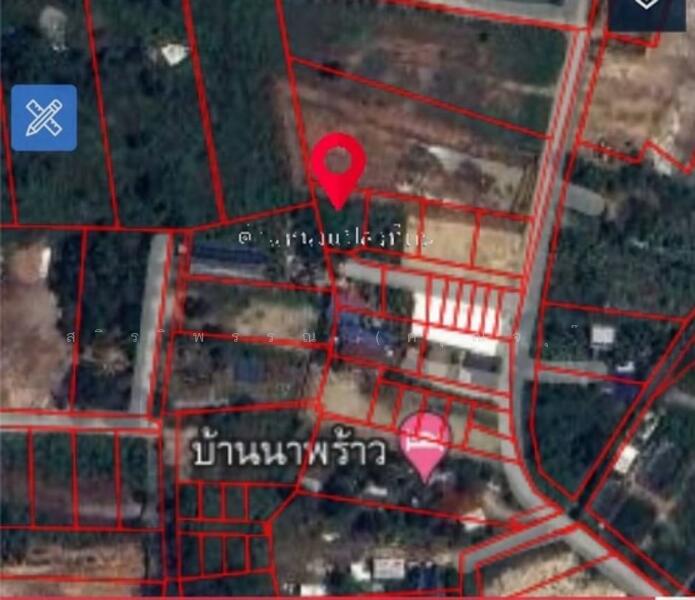Open the ruler and pencil measuring tool
This screenshot has height=600, width=695.
44,118
